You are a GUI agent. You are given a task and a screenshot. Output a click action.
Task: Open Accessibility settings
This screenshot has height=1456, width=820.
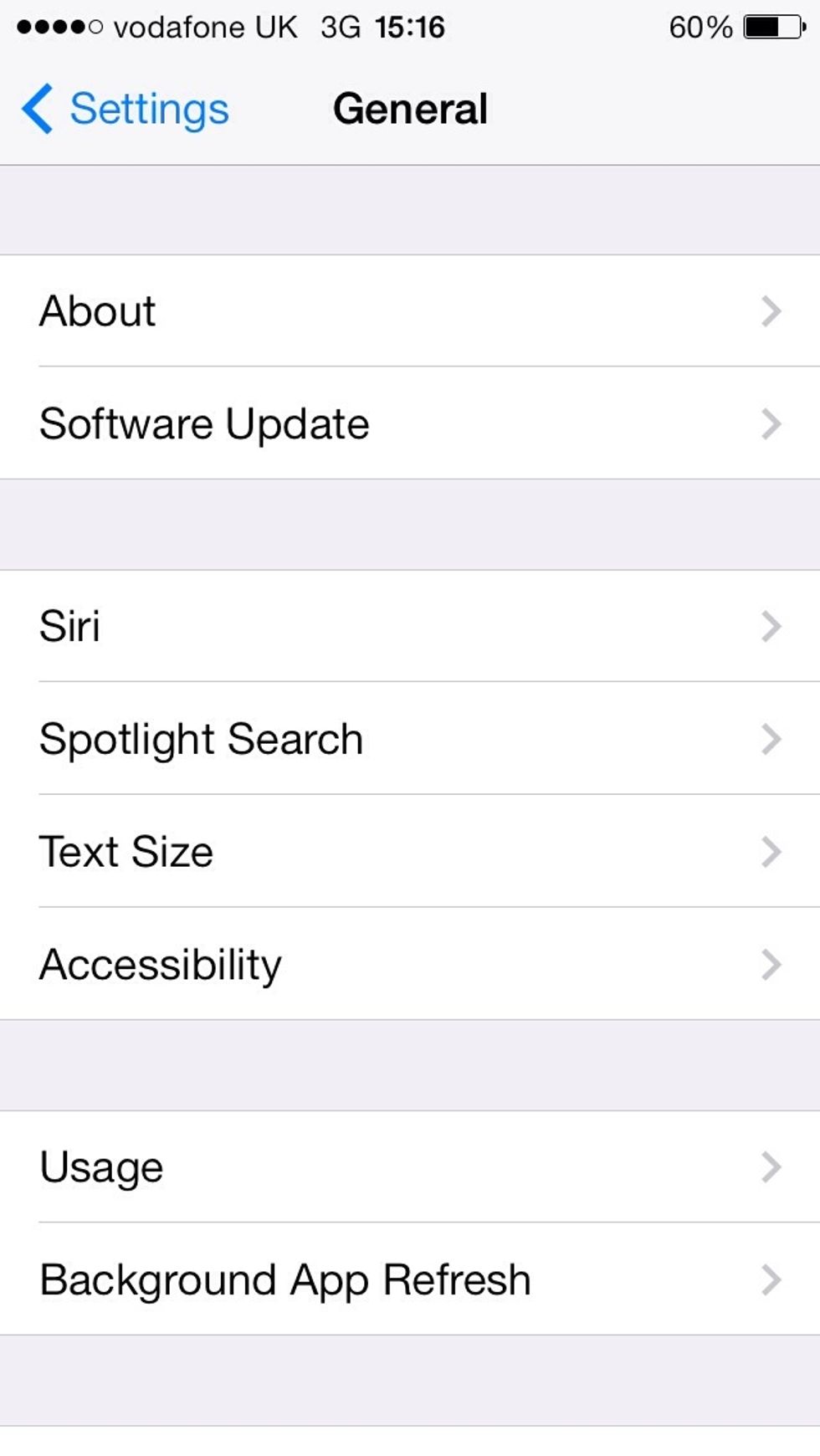click(x=410, y=964)
